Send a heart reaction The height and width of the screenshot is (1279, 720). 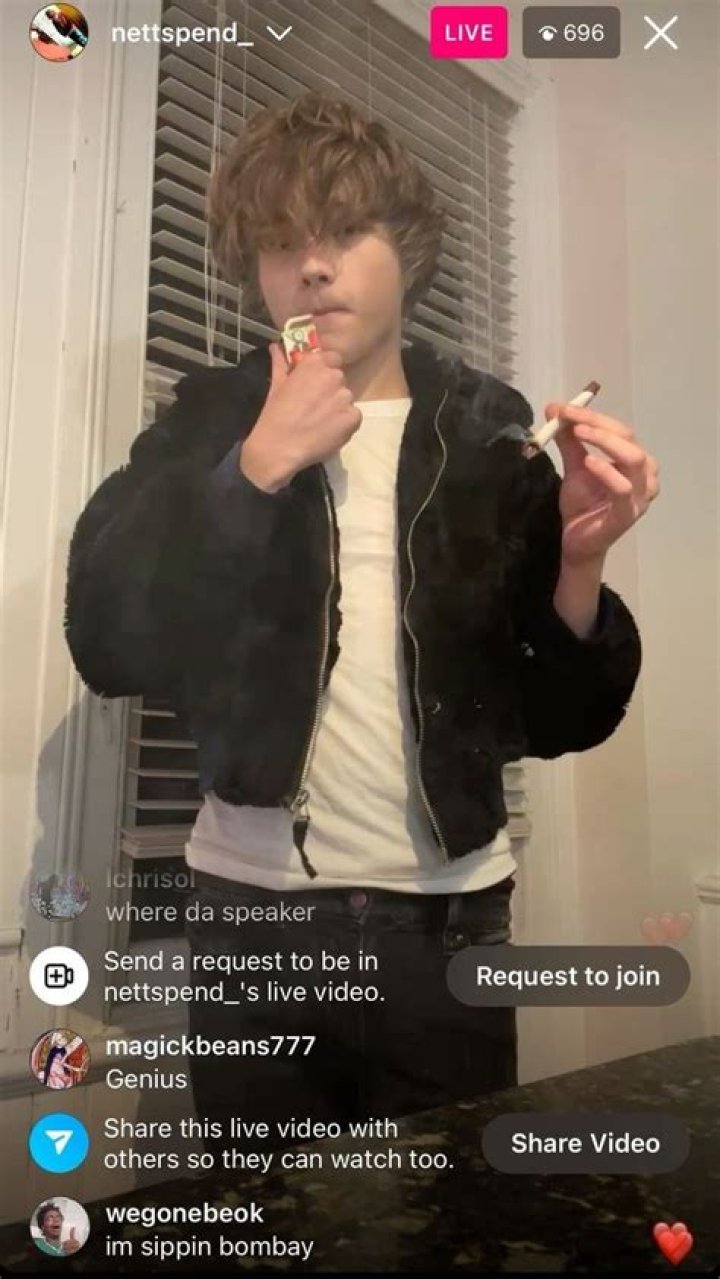pos(673,1243)
